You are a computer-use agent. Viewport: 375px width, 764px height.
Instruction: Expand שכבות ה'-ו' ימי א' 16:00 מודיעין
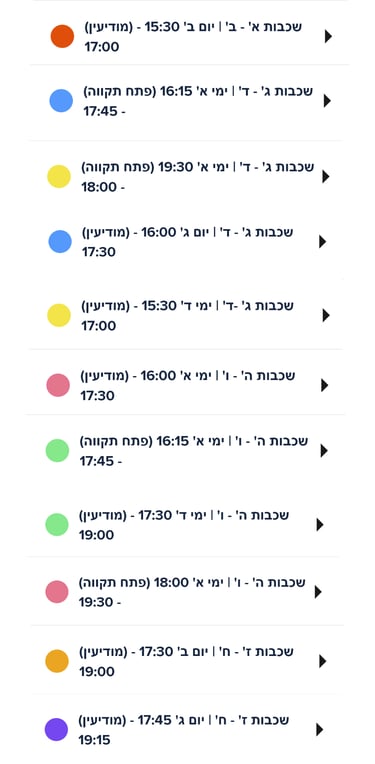(x=185, y=385)
